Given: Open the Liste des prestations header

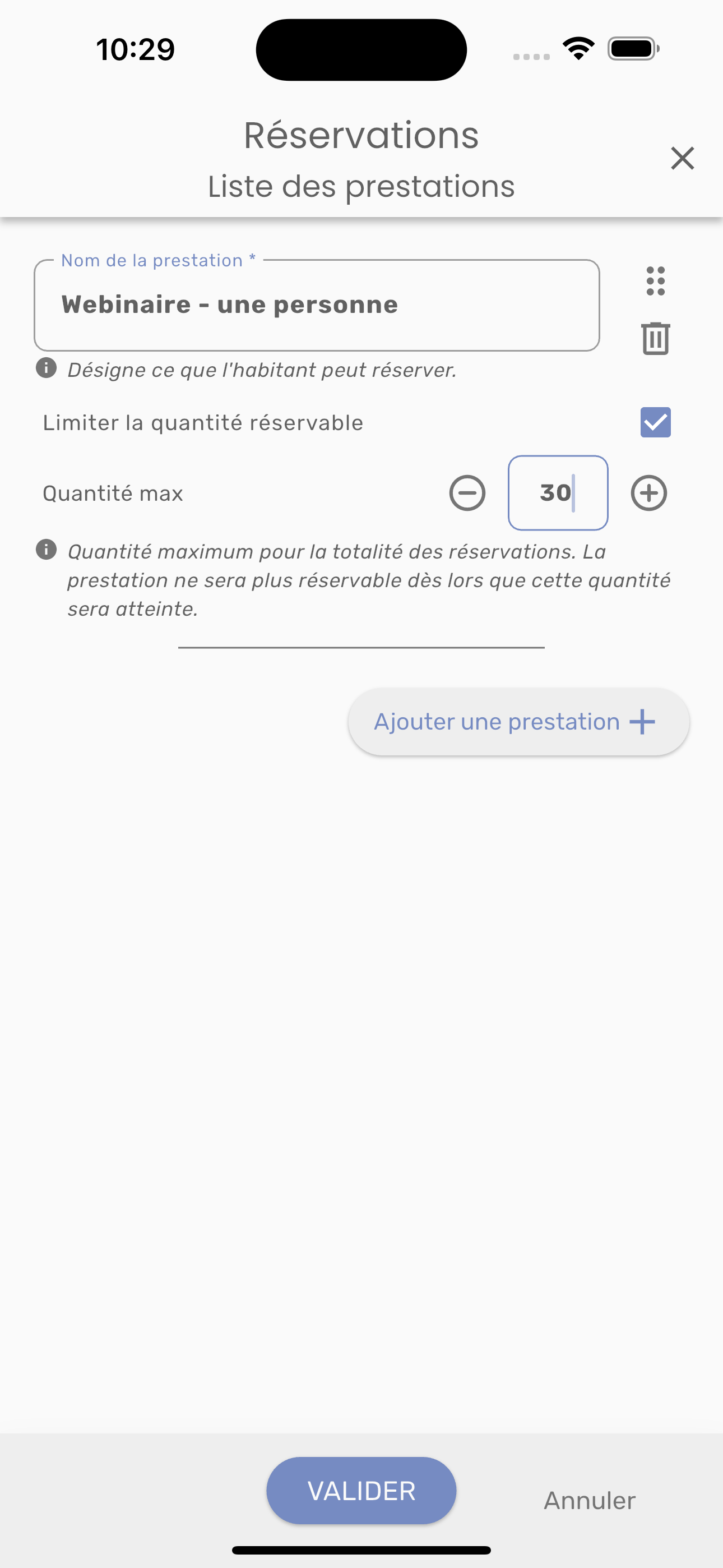Looking at the screenshot, I should 361,187.
